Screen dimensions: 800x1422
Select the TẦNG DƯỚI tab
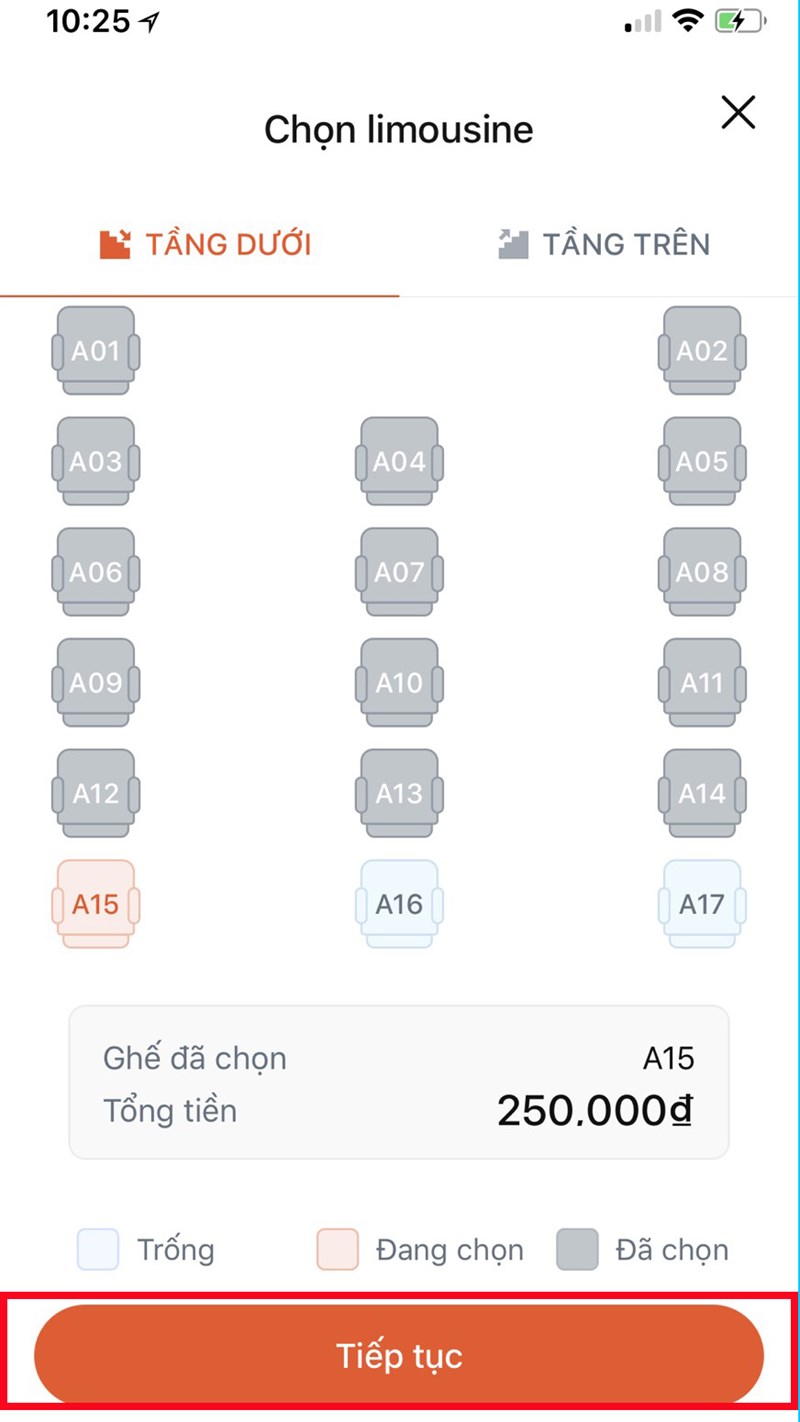tap(206, 244)
